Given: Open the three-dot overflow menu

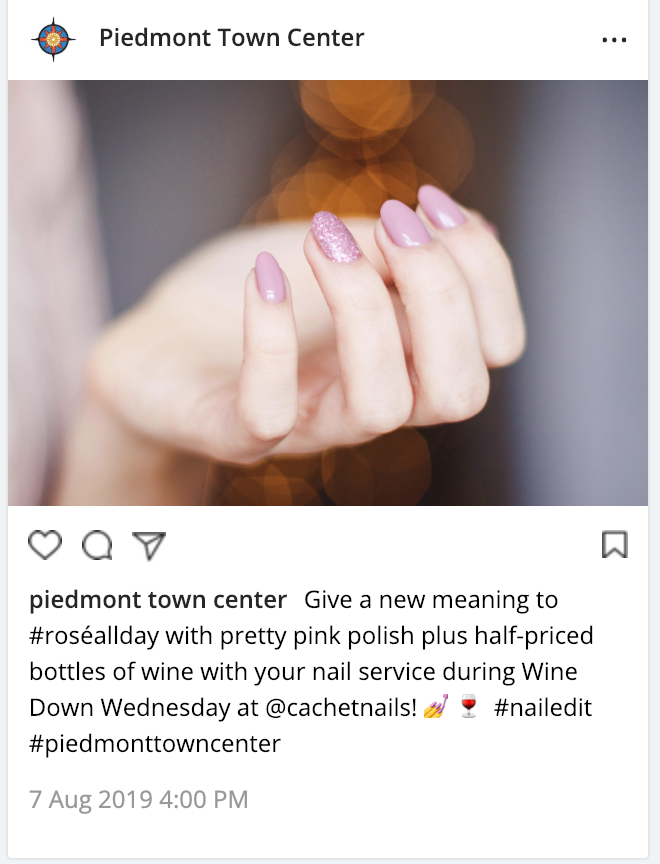Looking at the screenshot, I should pyautogui.click(x=613, y=40).
